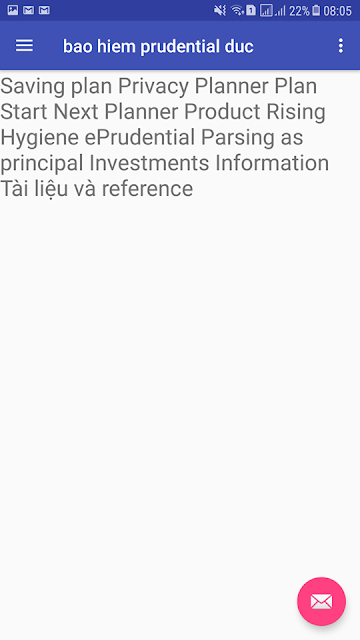The image size is (360, 640).
Task: Open the three-dot overflow menu
Action: tap(341, 46)
